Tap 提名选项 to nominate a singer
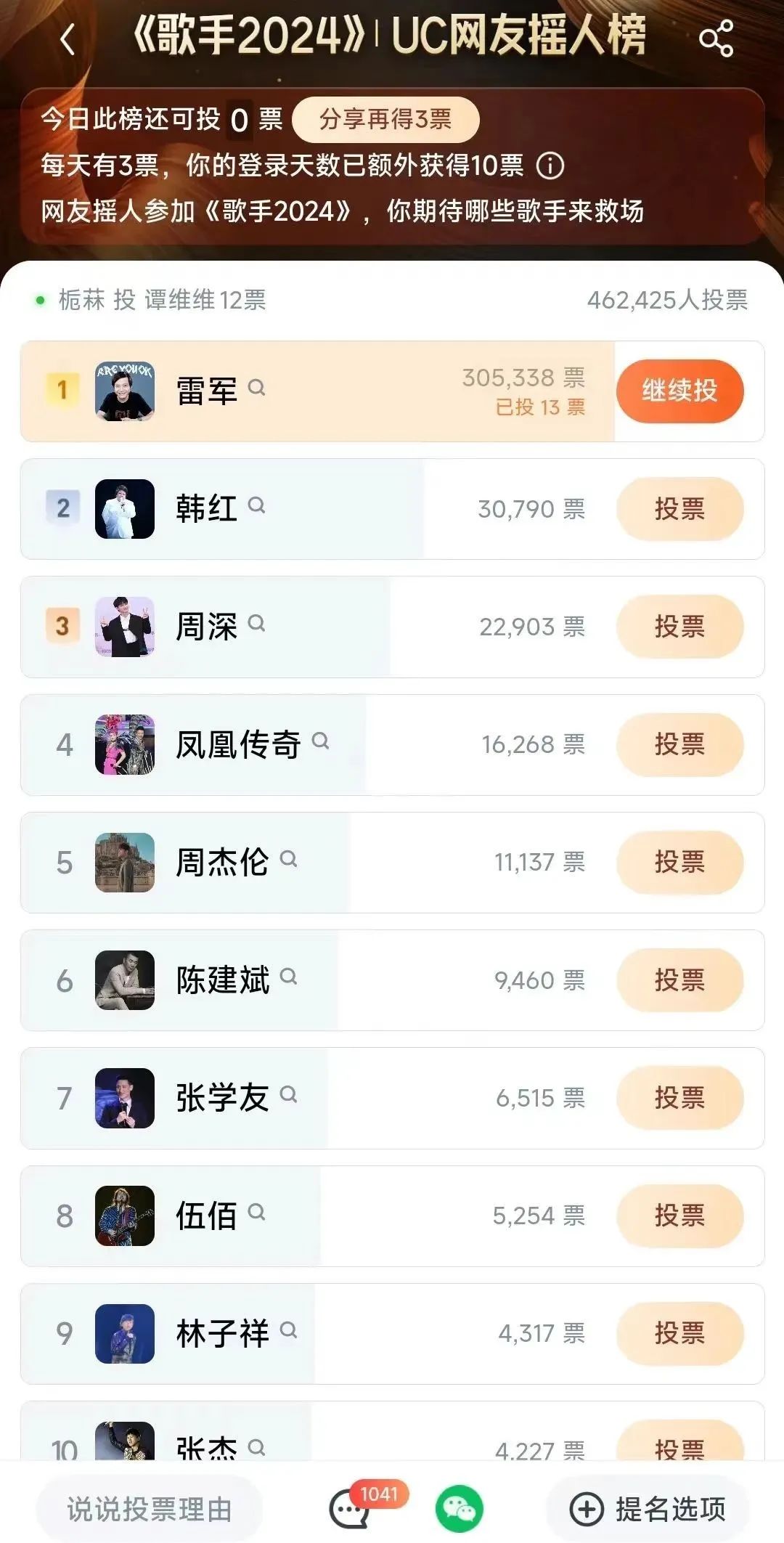 point(648,1509)
